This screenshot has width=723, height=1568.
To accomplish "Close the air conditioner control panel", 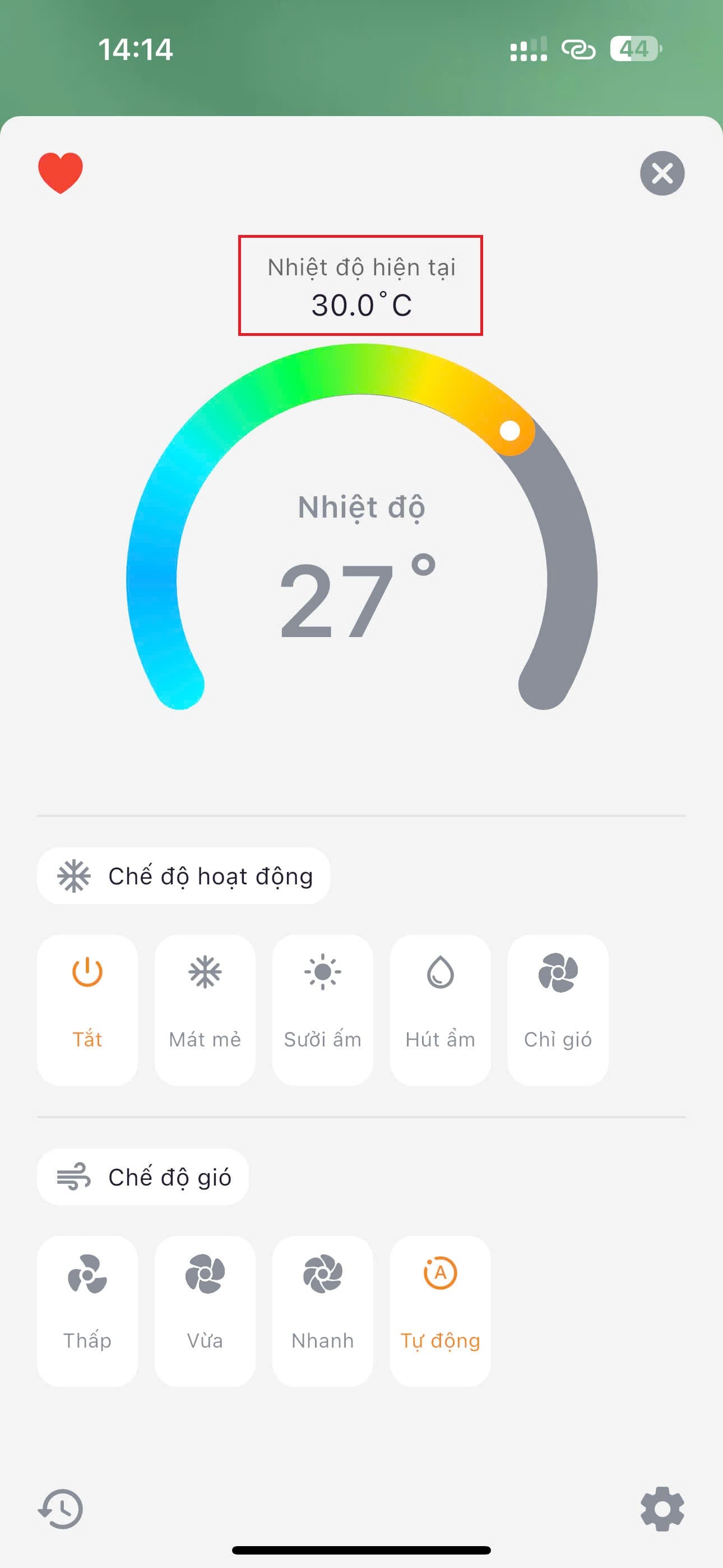I will click(x=662, y=173).
